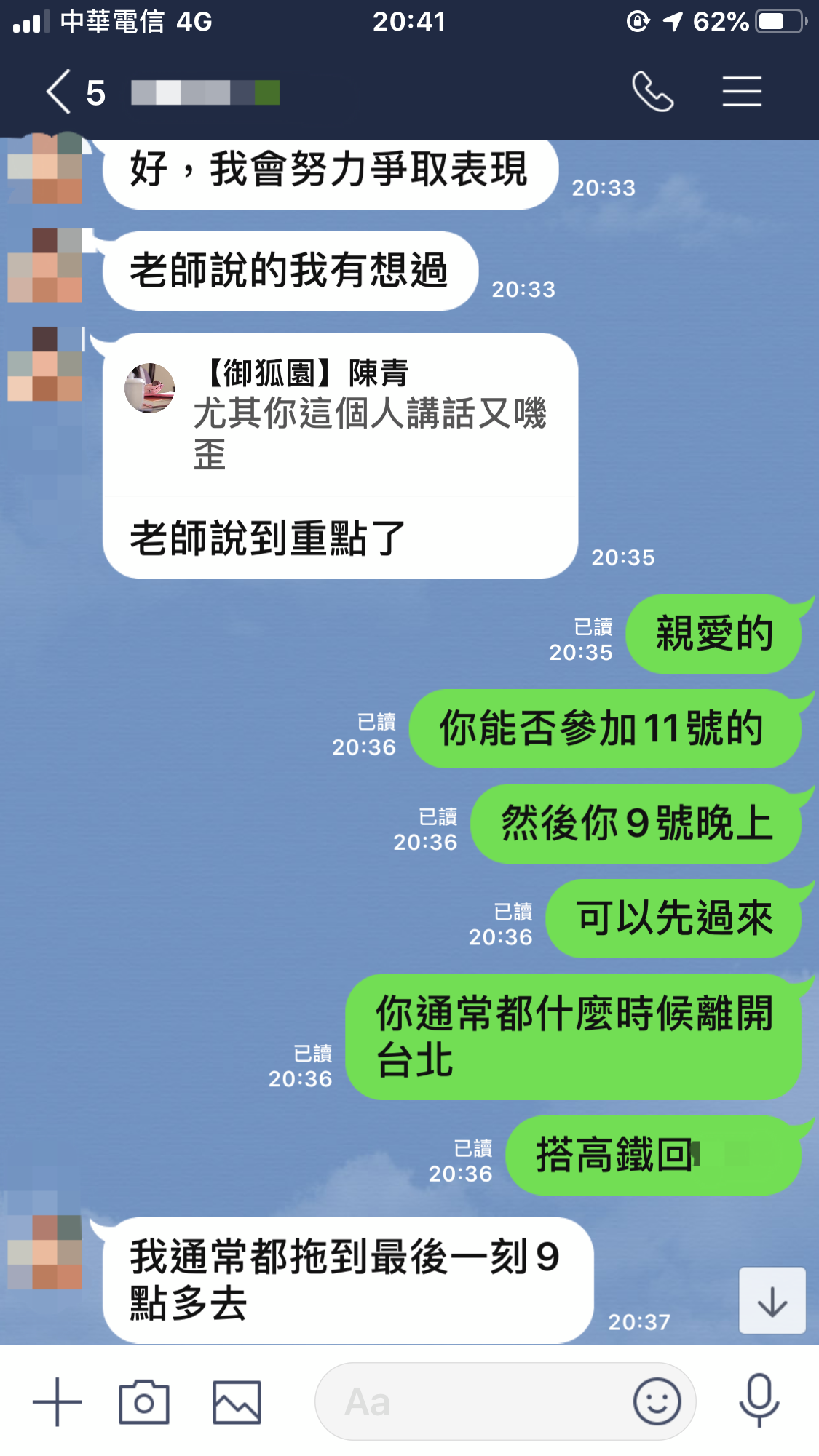
Task: Open sender avatar next to 好，我會努力爭取表現
Action: click(45, 169)
